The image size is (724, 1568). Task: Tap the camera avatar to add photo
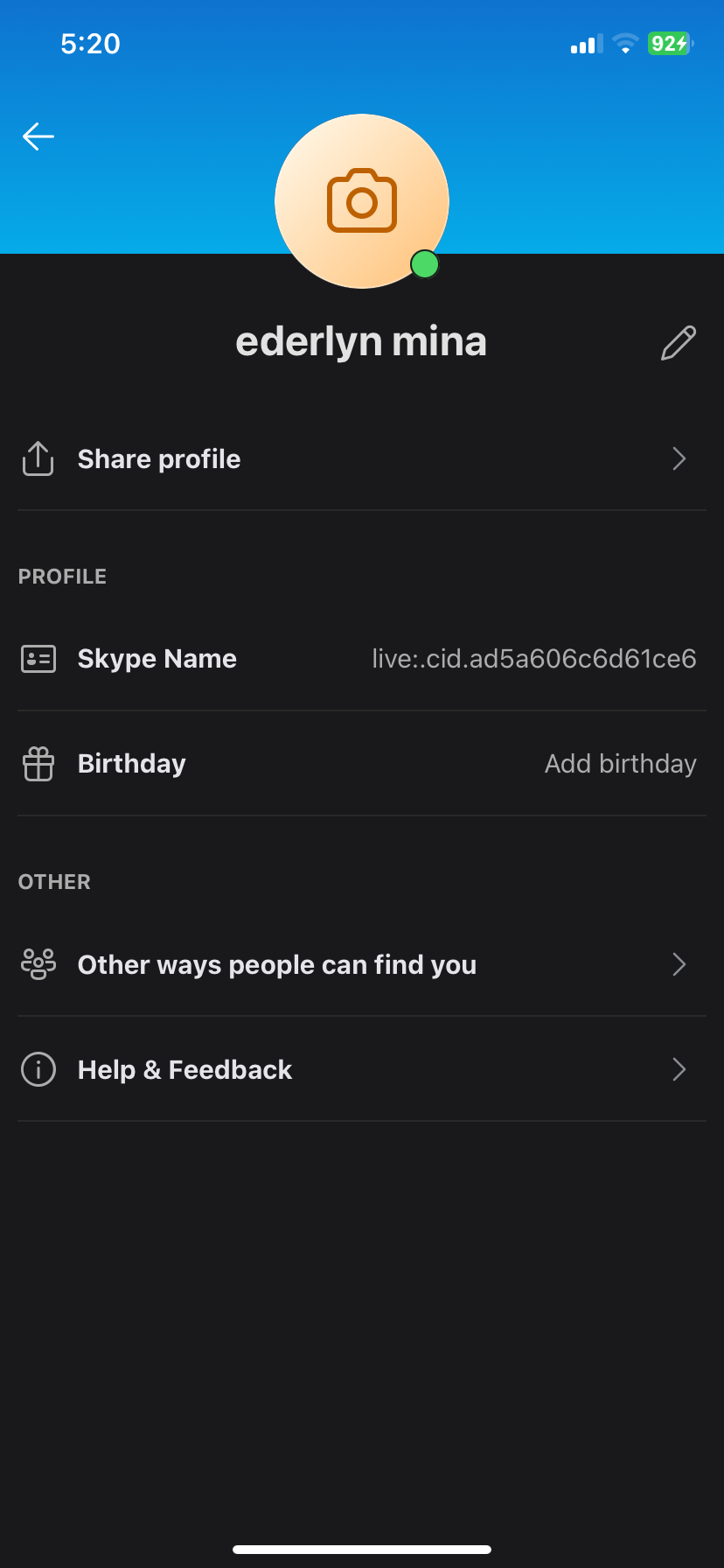pyautogui.click(x=362, y=201)
